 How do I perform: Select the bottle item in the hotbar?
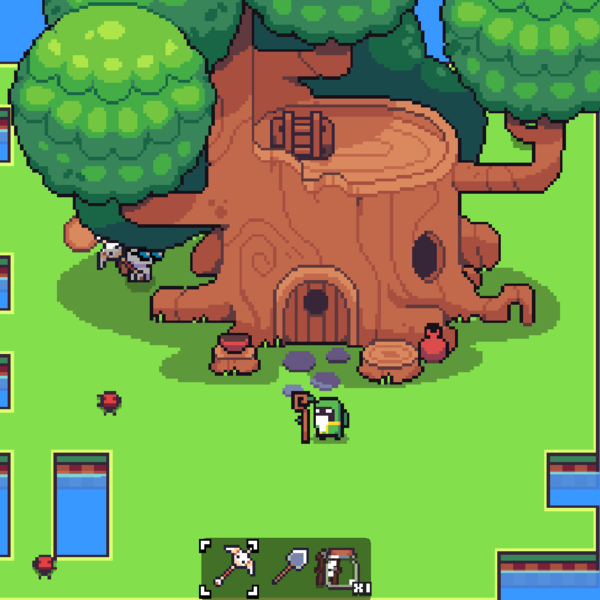click(x=338, y=567)
